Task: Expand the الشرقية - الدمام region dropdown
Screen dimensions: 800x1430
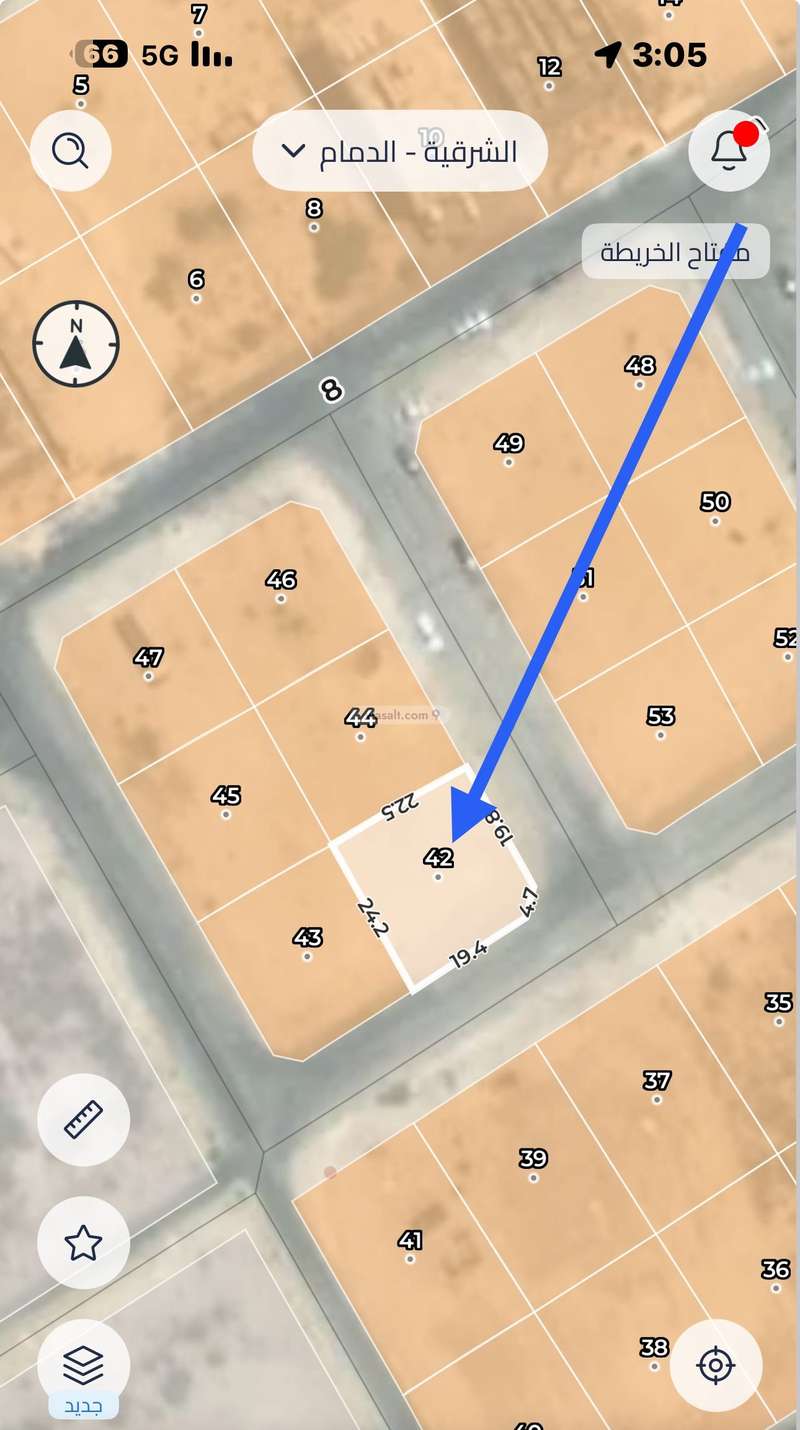Action: pos(400,151)
